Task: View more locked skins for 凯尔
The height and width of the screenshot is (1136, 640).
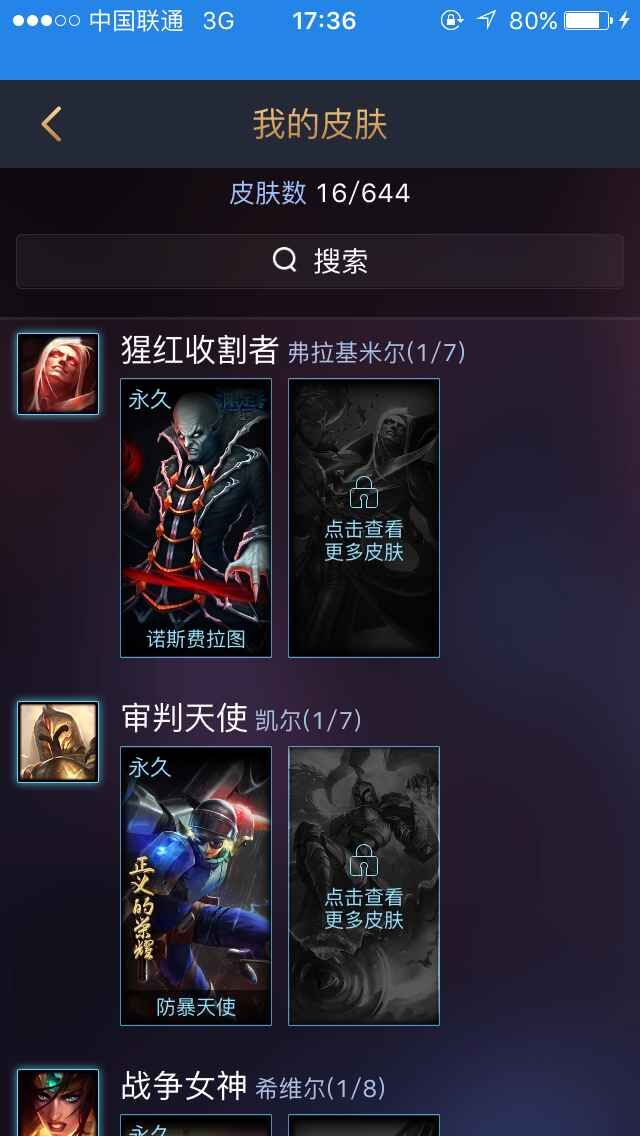Action: pyautogui.click(x=364, y=886)
